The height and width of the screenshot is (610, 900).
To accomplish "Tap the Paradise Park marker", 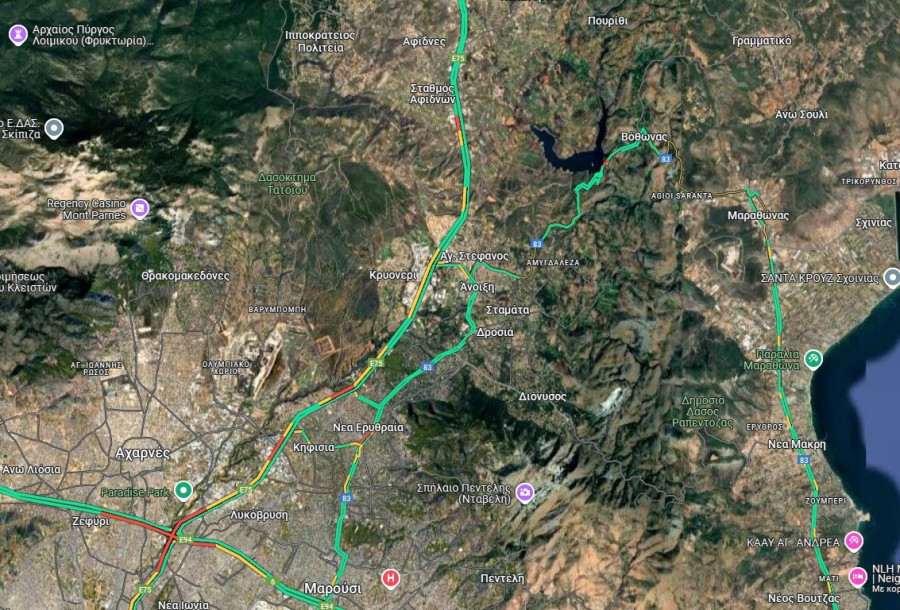I will tap(183, 490).
